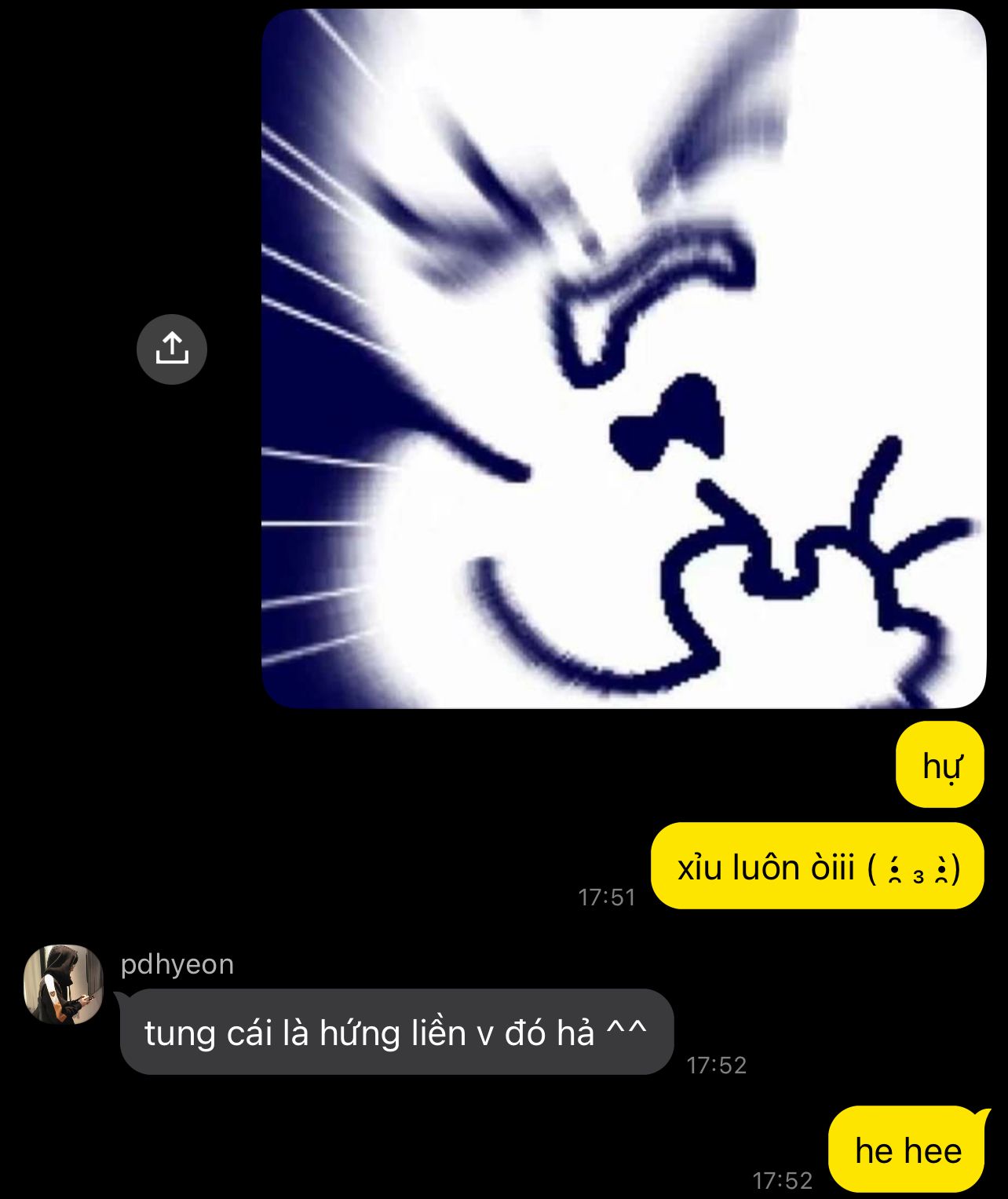Open the sent cat meme image

coord(623,359)
